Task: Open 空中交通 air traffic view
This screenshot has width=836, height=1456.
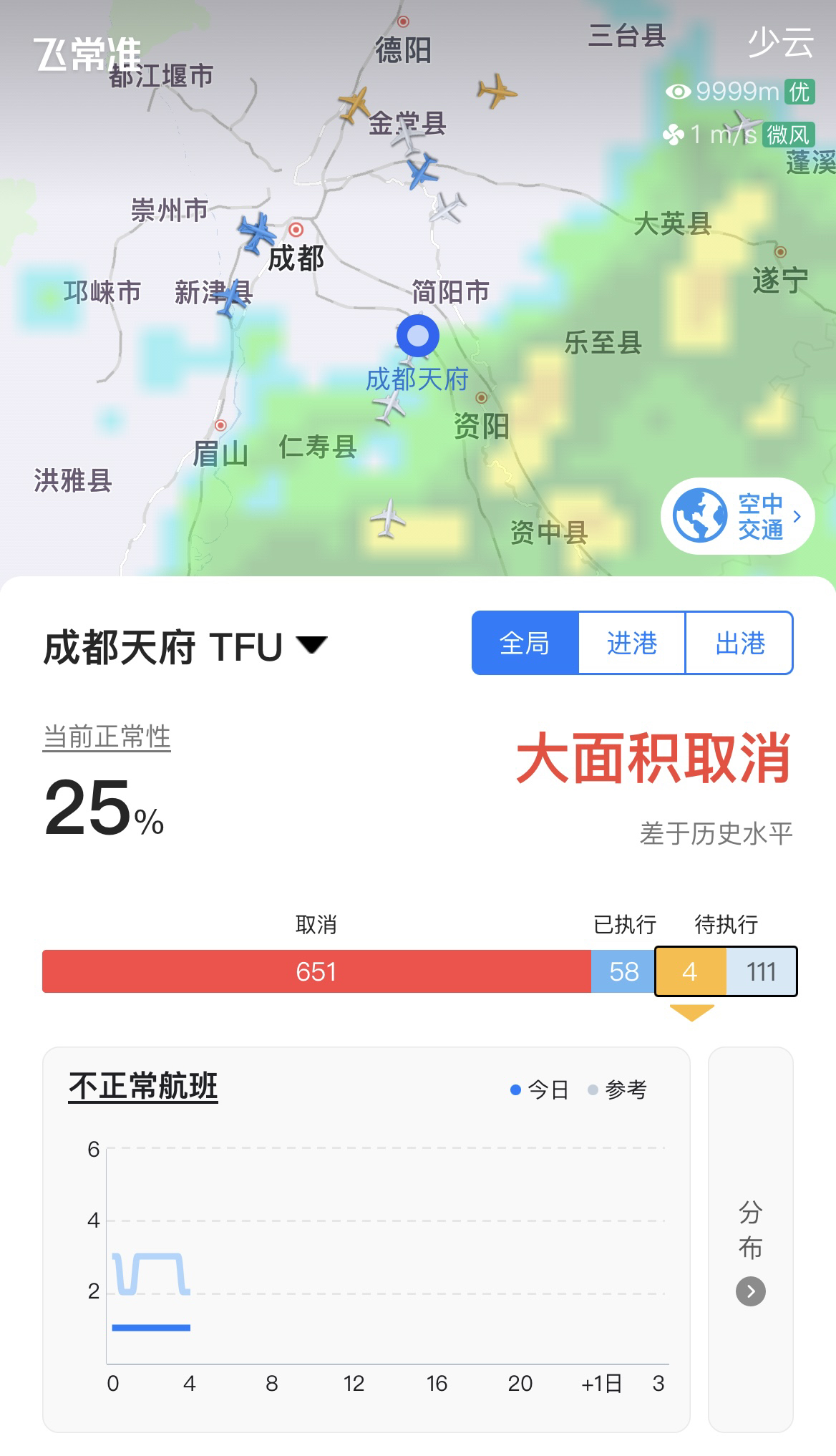Action: click(738, 516)
